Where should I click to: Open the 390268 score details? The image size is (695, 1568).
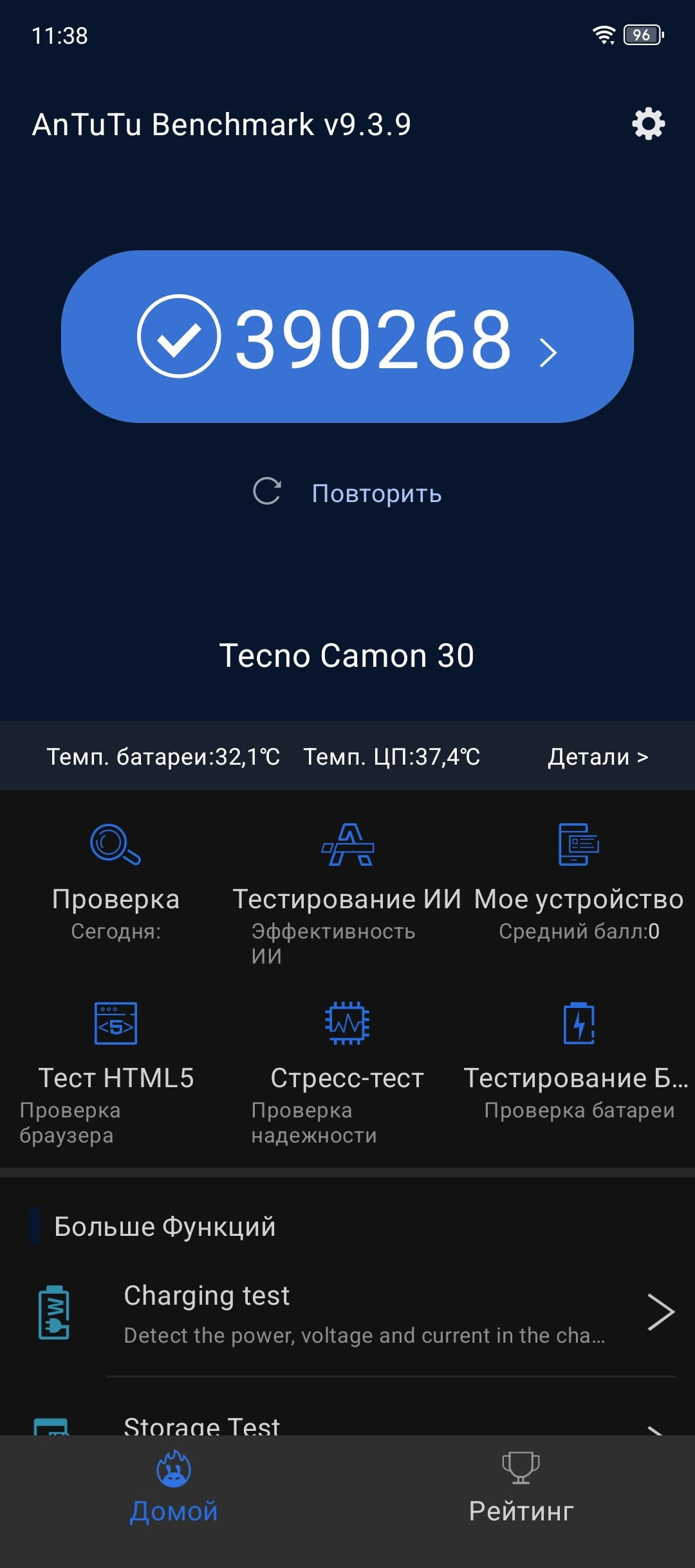point(347,337)
